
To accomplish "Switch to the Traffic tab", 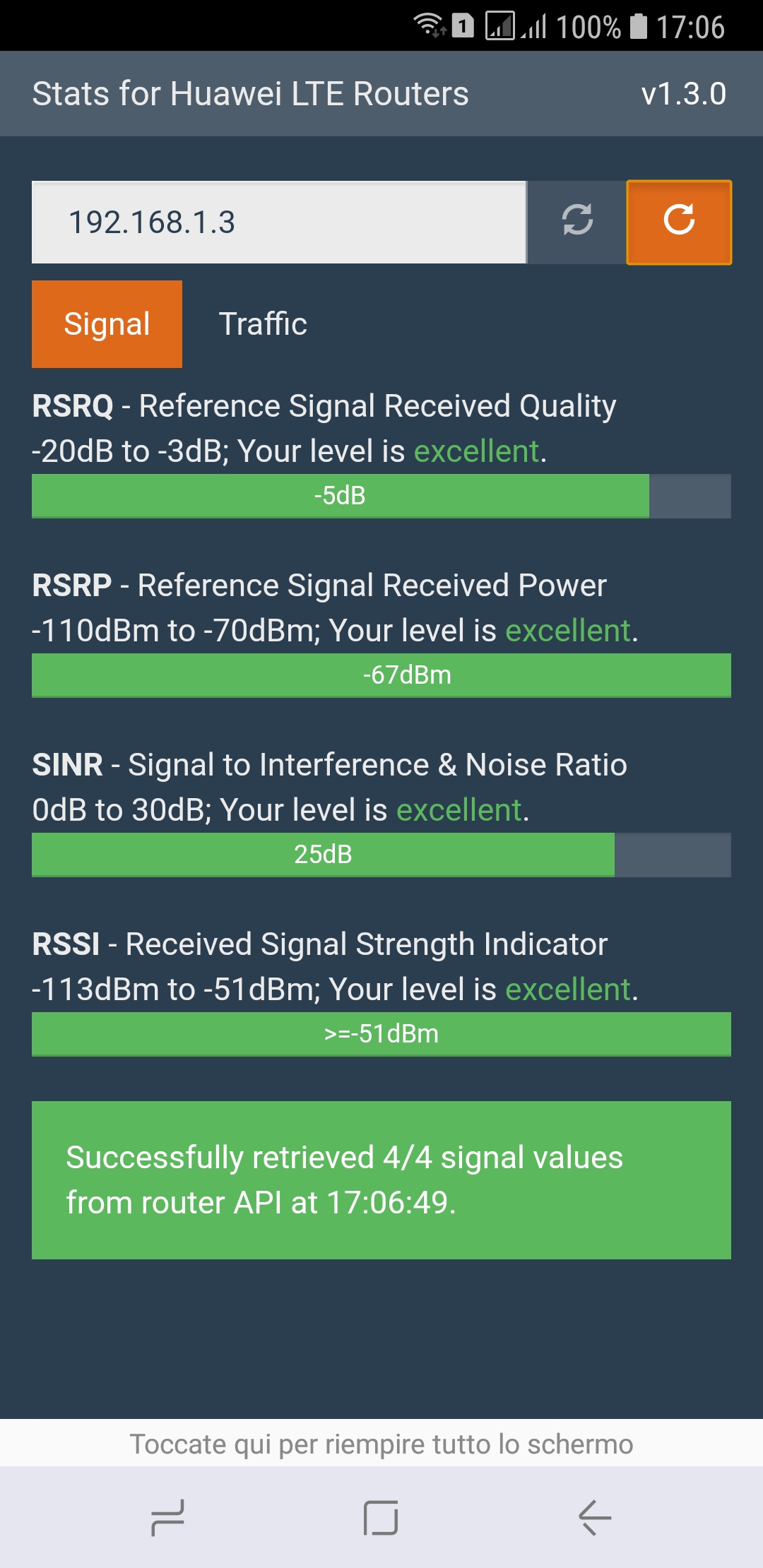I will (263, 324).
